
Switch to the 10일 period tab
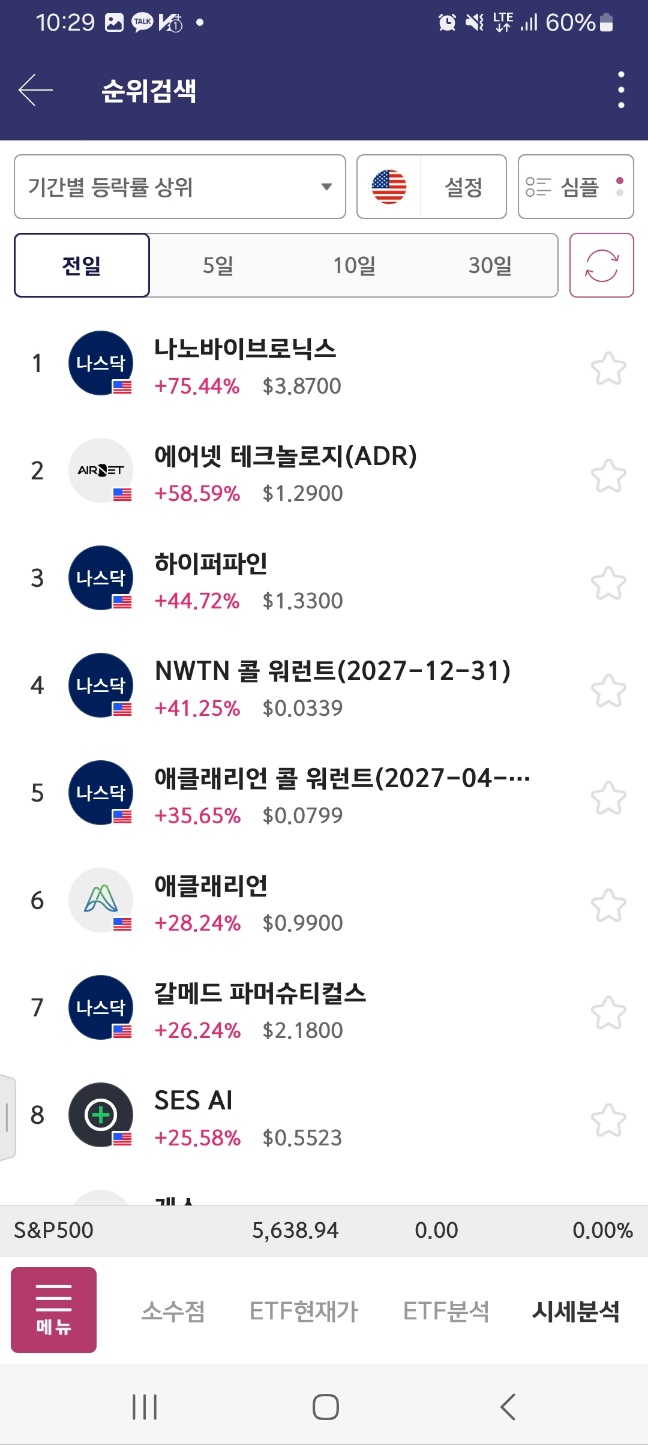click(354, 266)
